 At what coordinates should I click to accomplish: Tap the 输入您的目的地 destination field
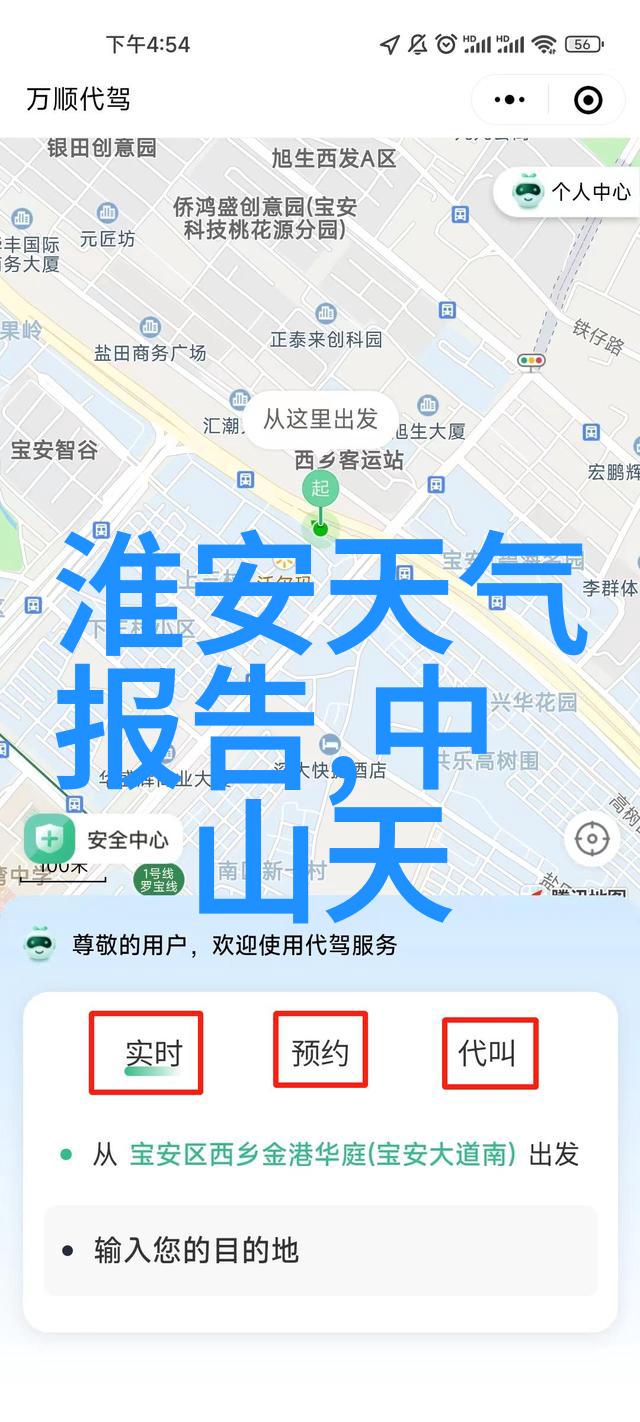(320, 1250)
